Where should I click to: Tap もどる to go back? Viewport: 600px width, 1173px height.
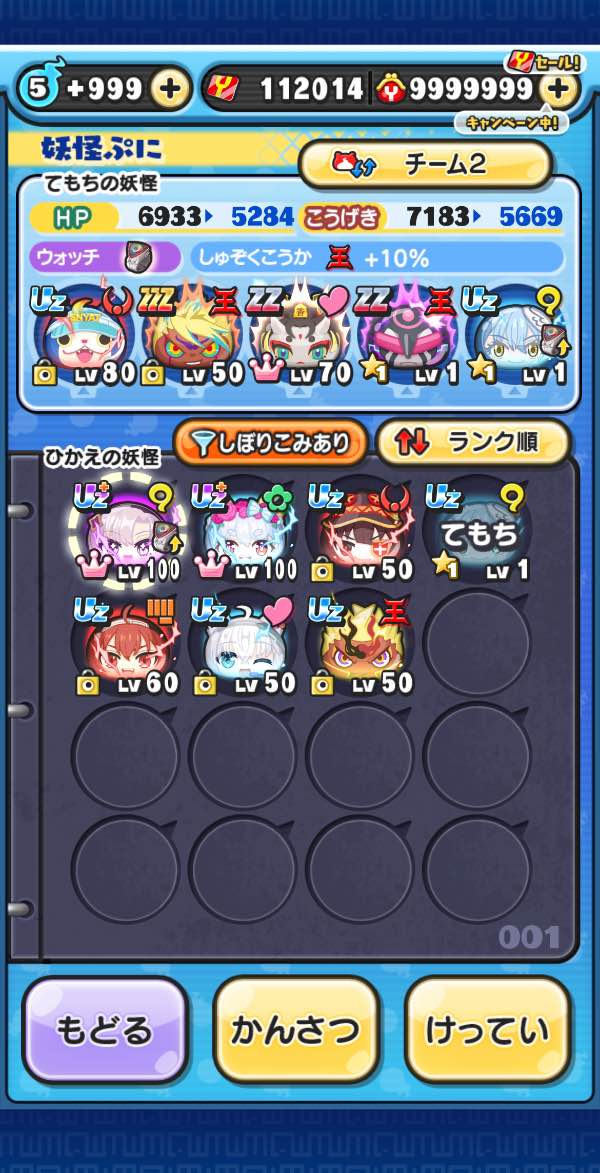click(x=105, y=1030)
